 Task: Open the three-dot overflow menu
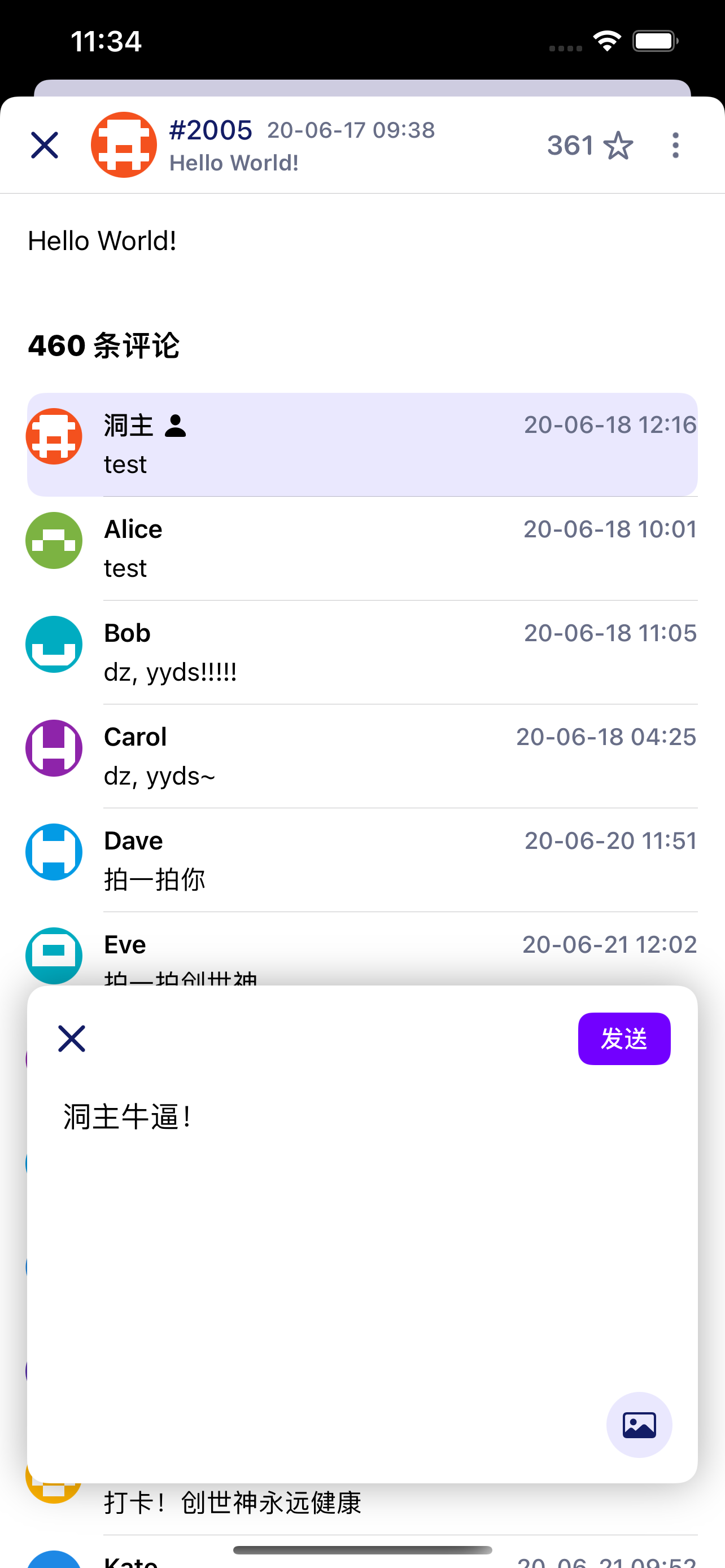[x=675, y=146]
